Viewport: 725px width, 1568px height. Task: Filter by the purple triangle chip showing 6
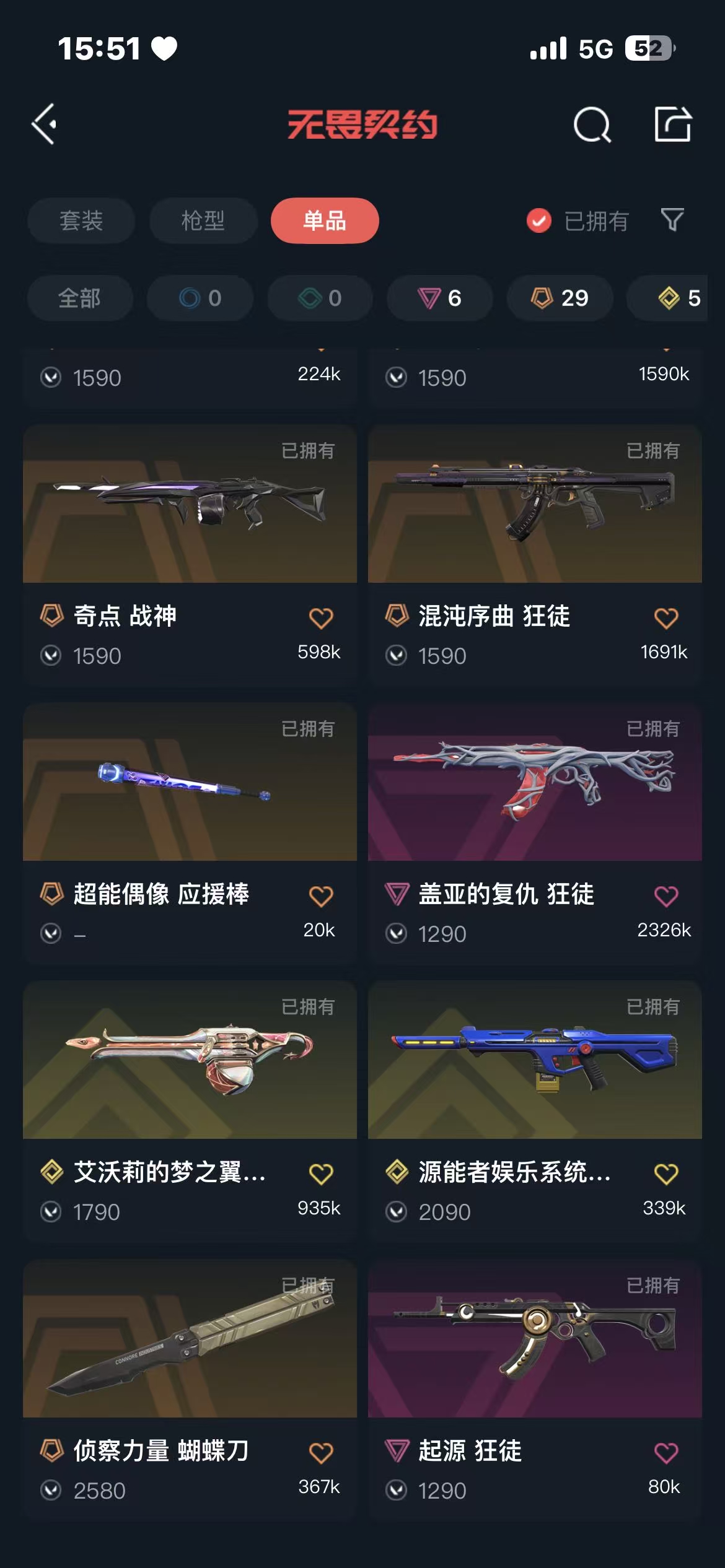(x=440, y=298)
